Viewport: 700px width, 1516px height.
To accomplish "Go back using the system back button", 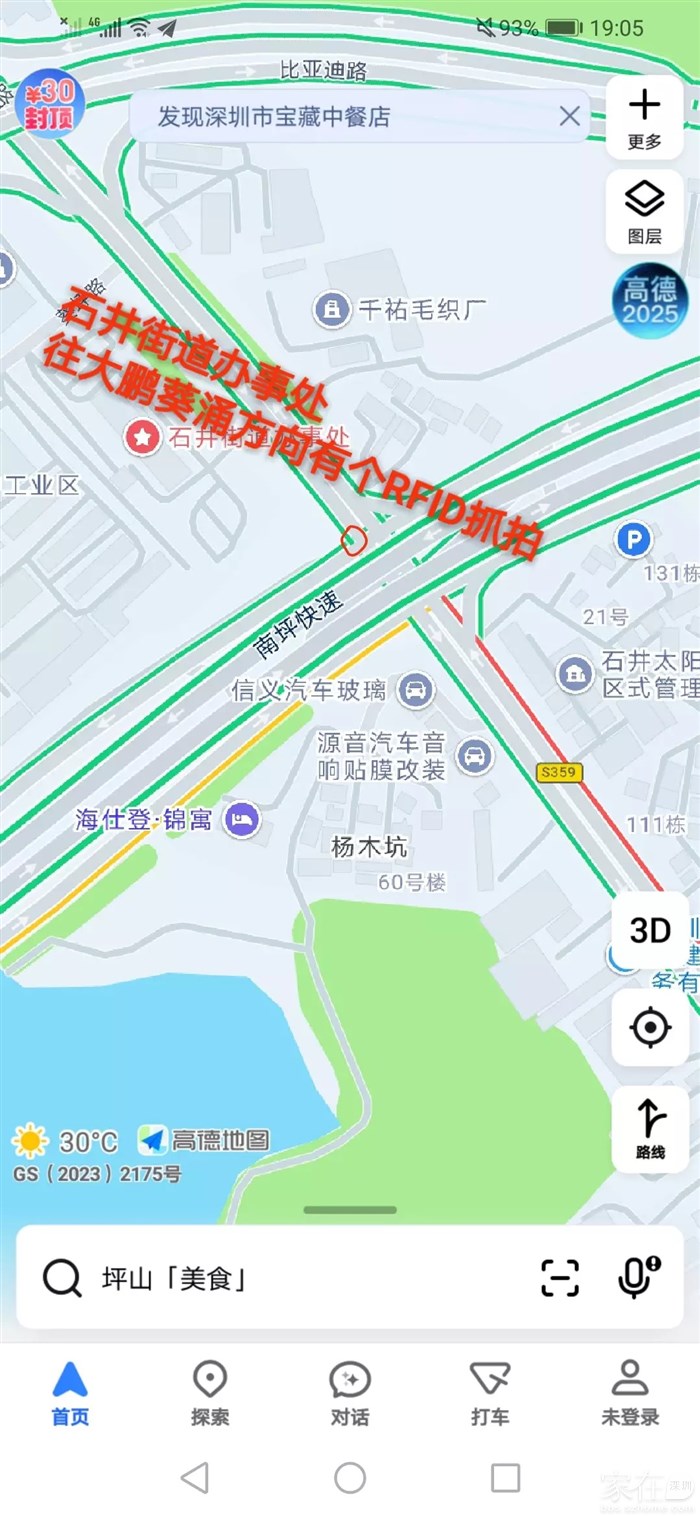I will (195, 1477).
